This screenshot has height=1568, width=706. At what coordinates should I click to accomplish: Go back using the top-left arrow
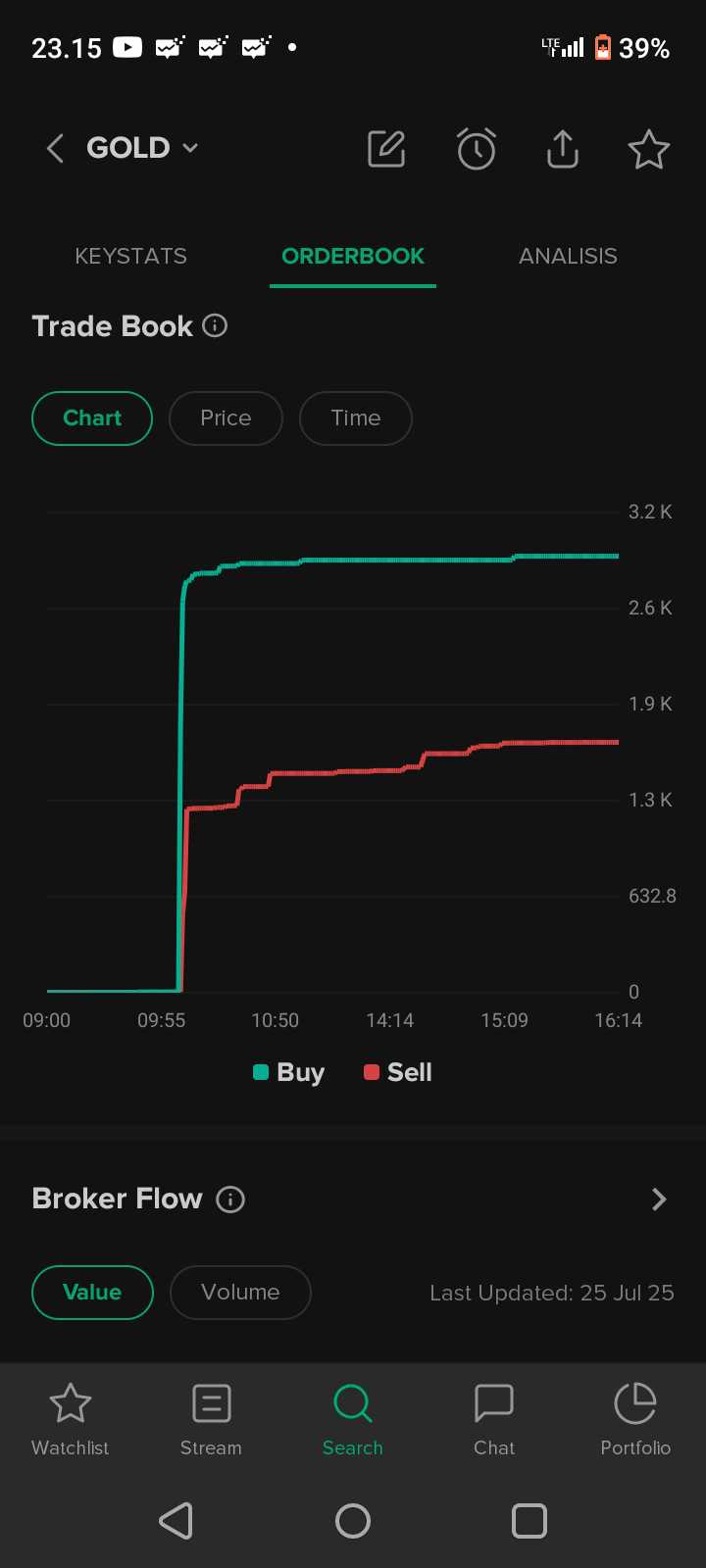pyautogui.click(x=55, y=149)
